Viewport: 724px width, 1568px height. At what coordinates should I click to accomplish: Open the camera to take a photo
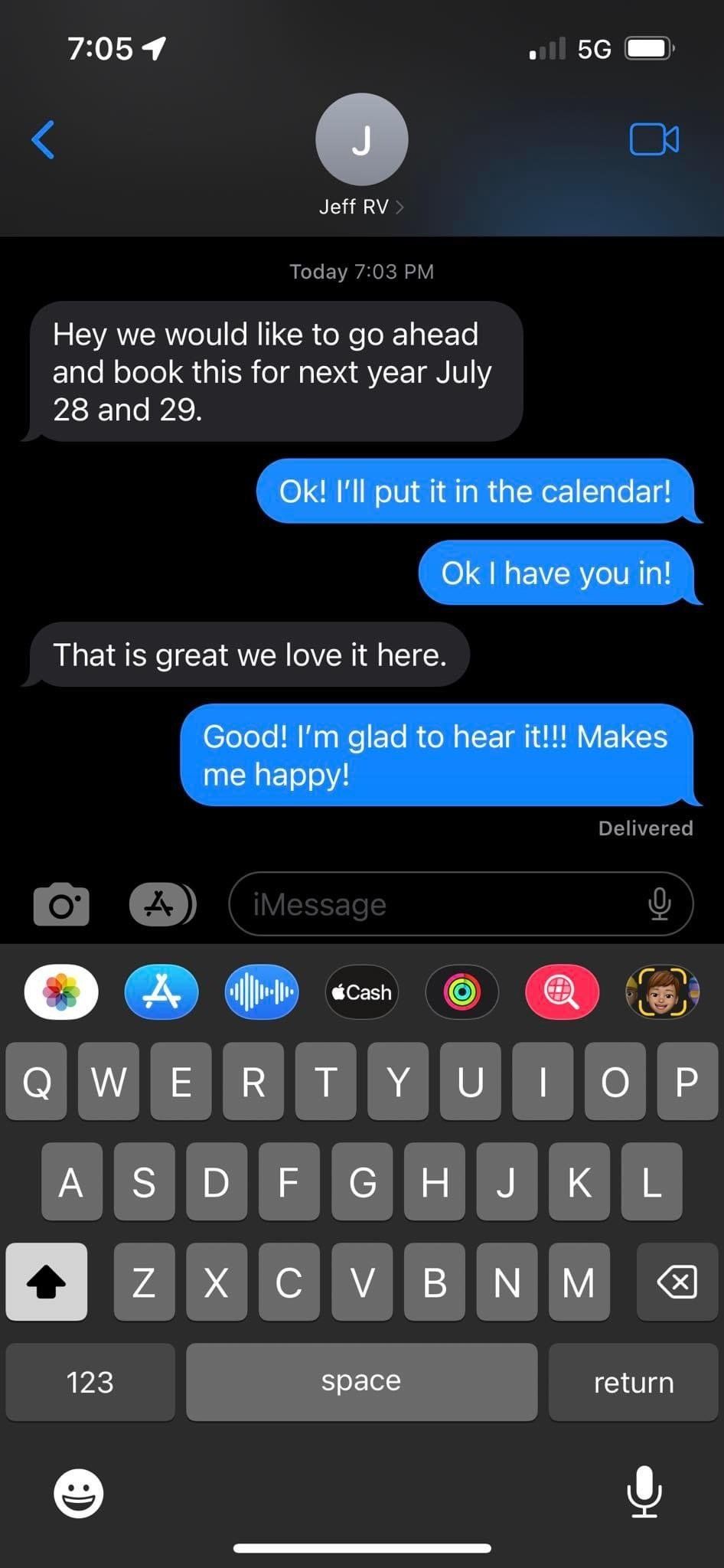click(x=61, y=904)
